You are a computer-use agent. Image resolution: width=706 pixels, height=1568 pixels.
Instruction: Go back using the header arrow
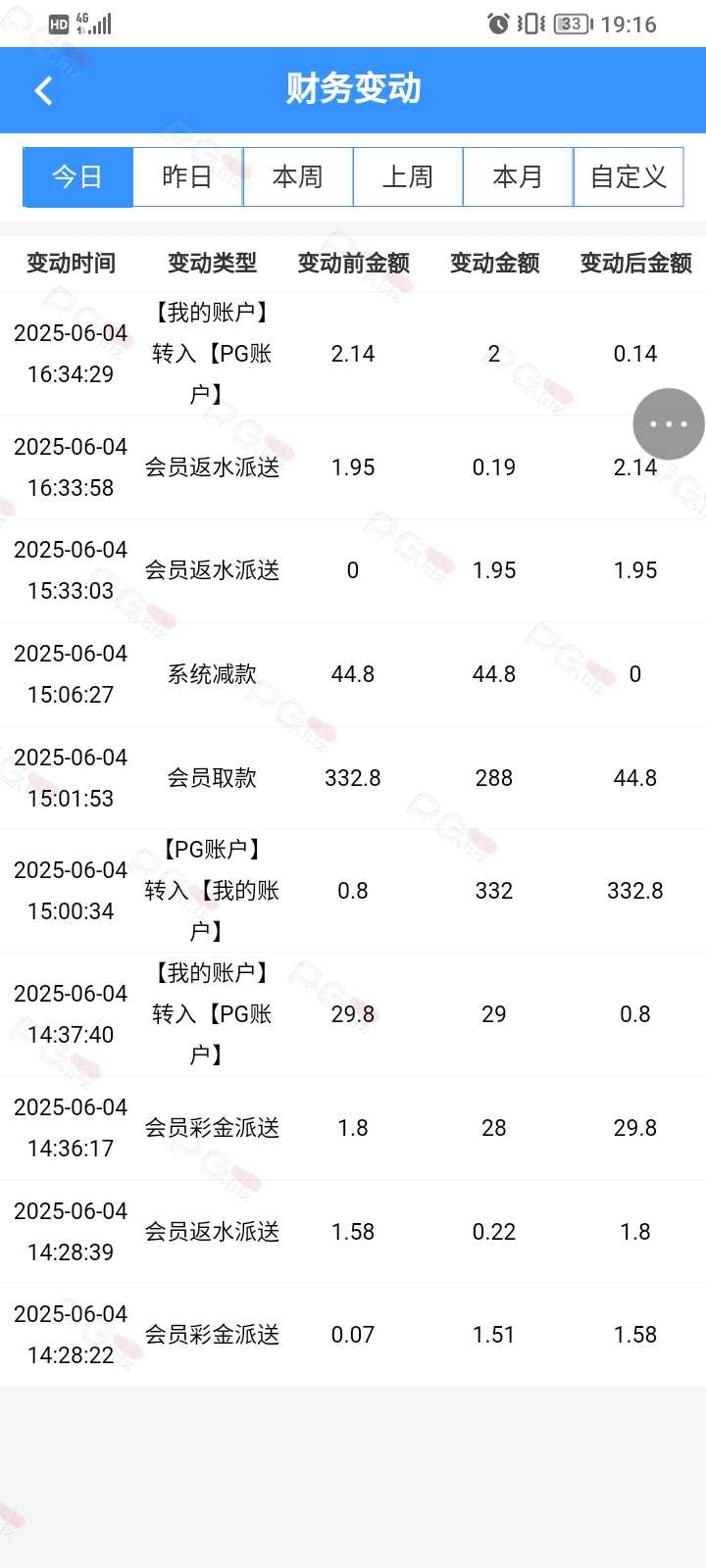point(43,91)
